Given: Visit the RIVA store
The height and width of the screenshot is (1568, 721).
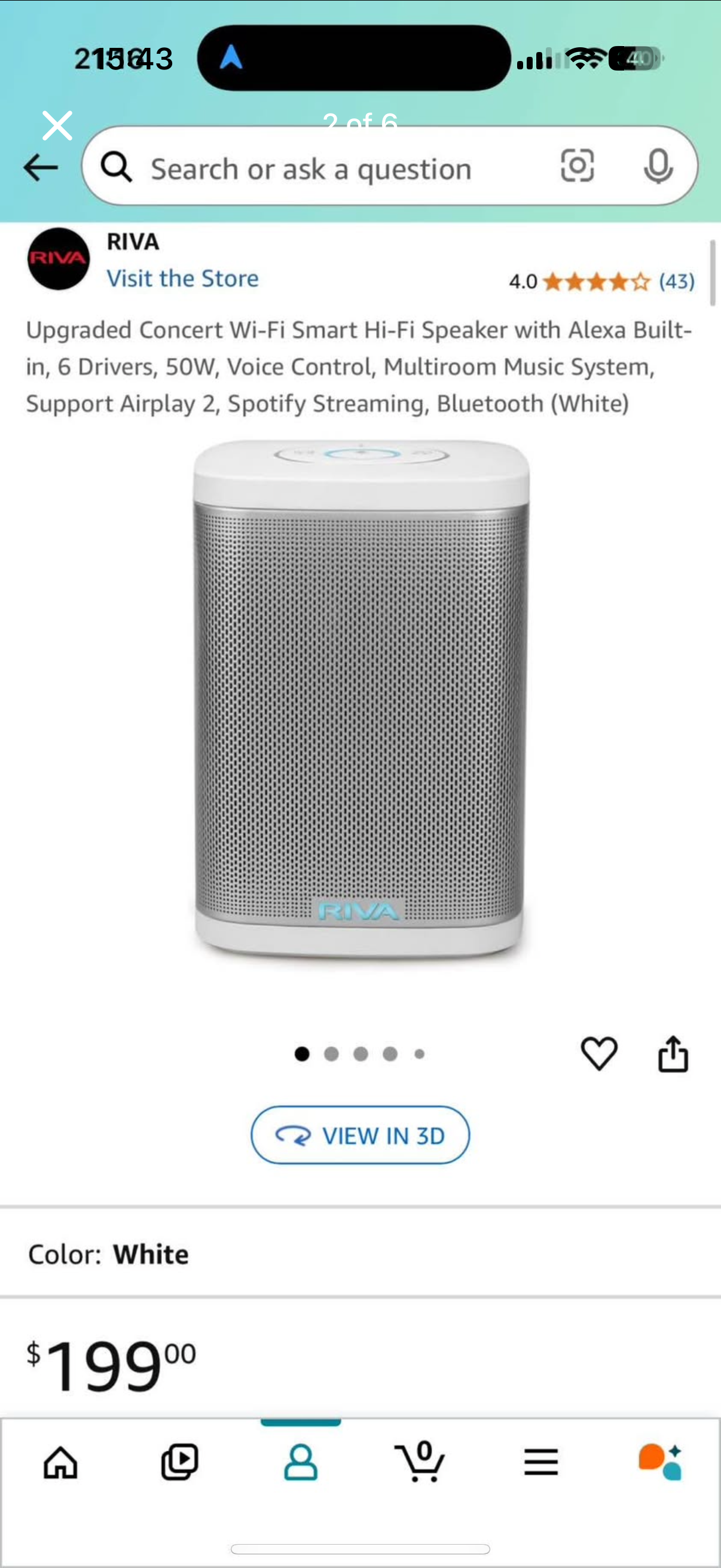Looking at the screenshot, I should coord(182,279).
